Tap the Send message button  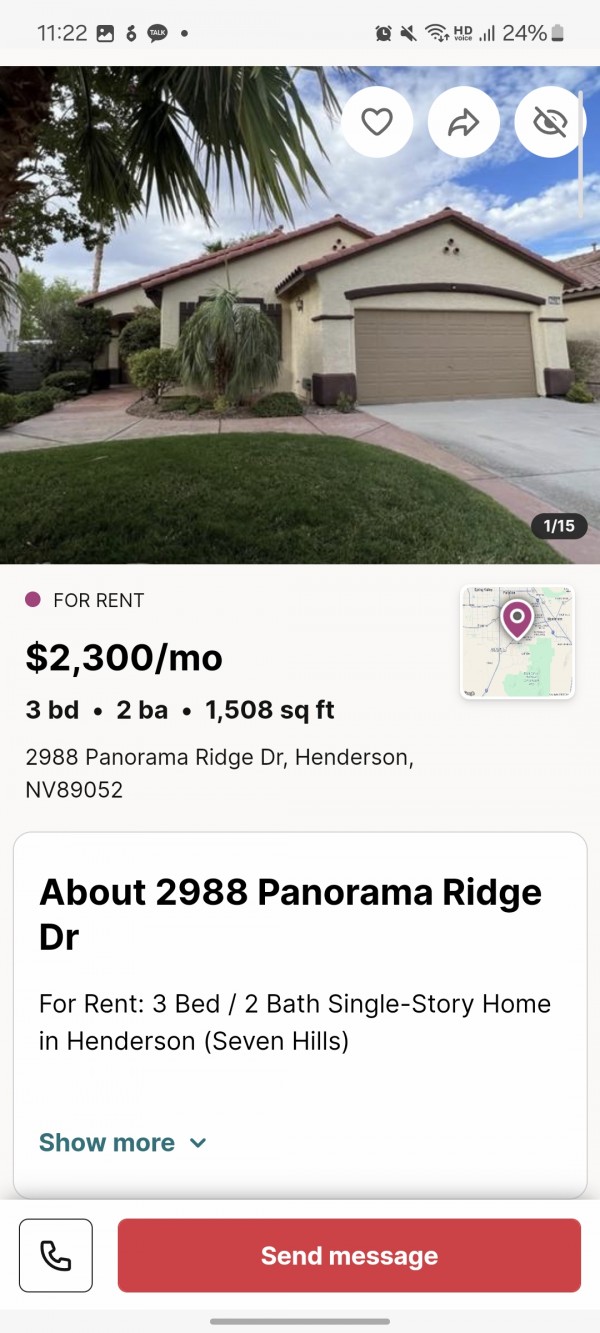(x=349, y=1256)
